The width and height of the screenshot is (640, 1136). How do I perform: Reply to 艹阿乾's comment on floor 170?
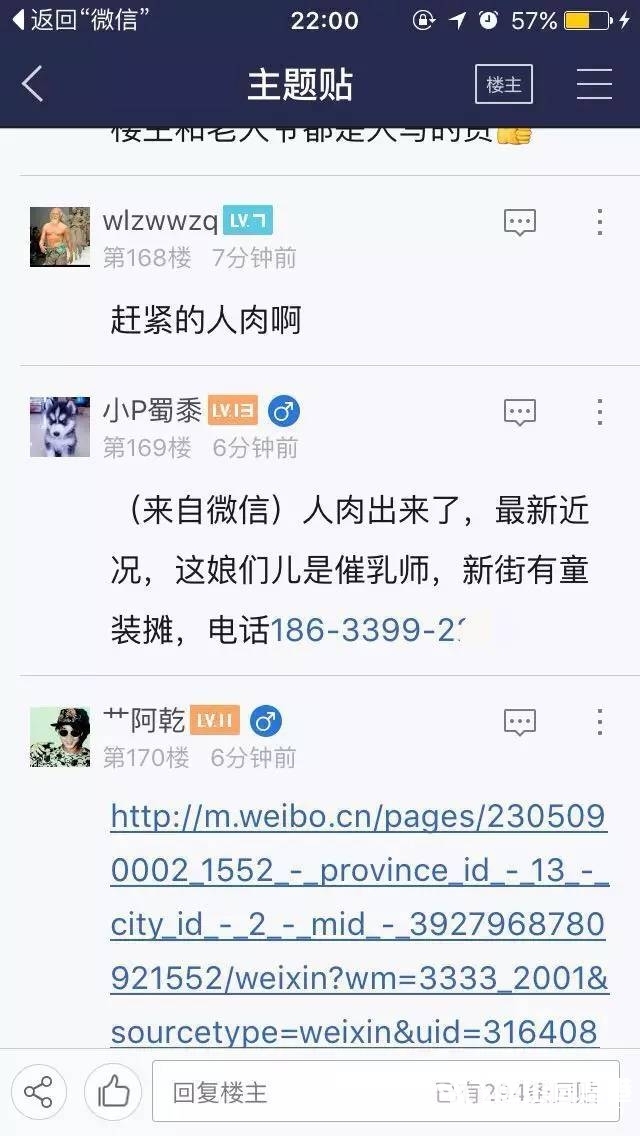pos(520,722)
